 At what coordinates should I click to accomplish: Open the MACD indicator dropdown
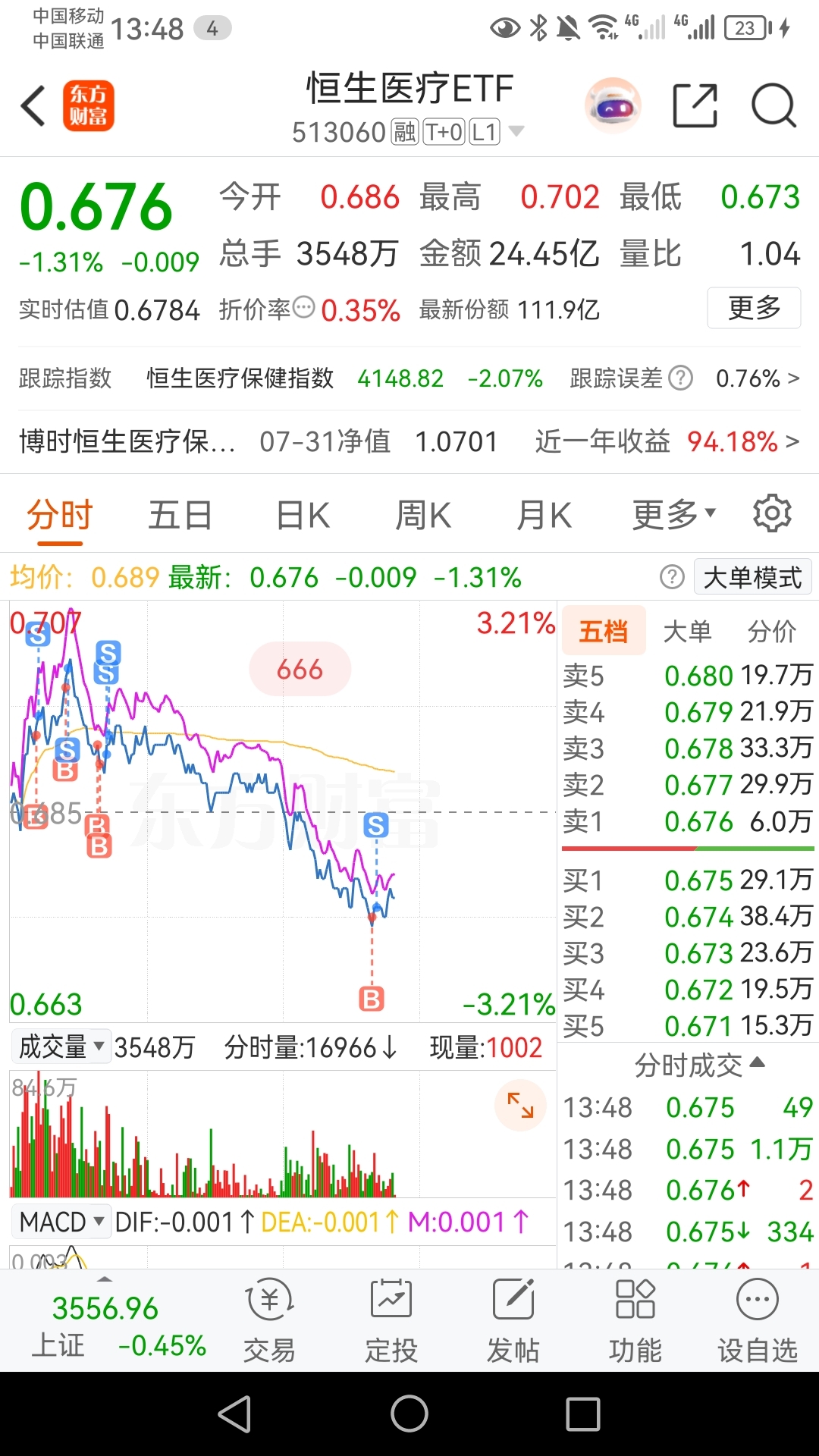click(61, 1222)
